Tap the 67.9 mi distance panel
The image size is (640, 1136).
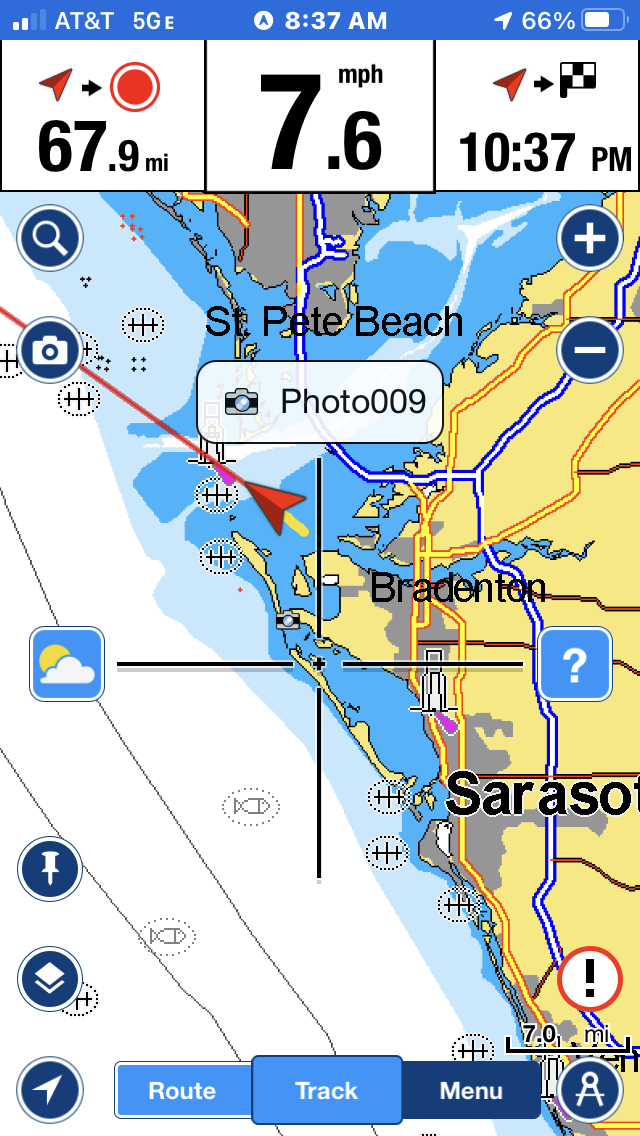[x=103, y=116]
